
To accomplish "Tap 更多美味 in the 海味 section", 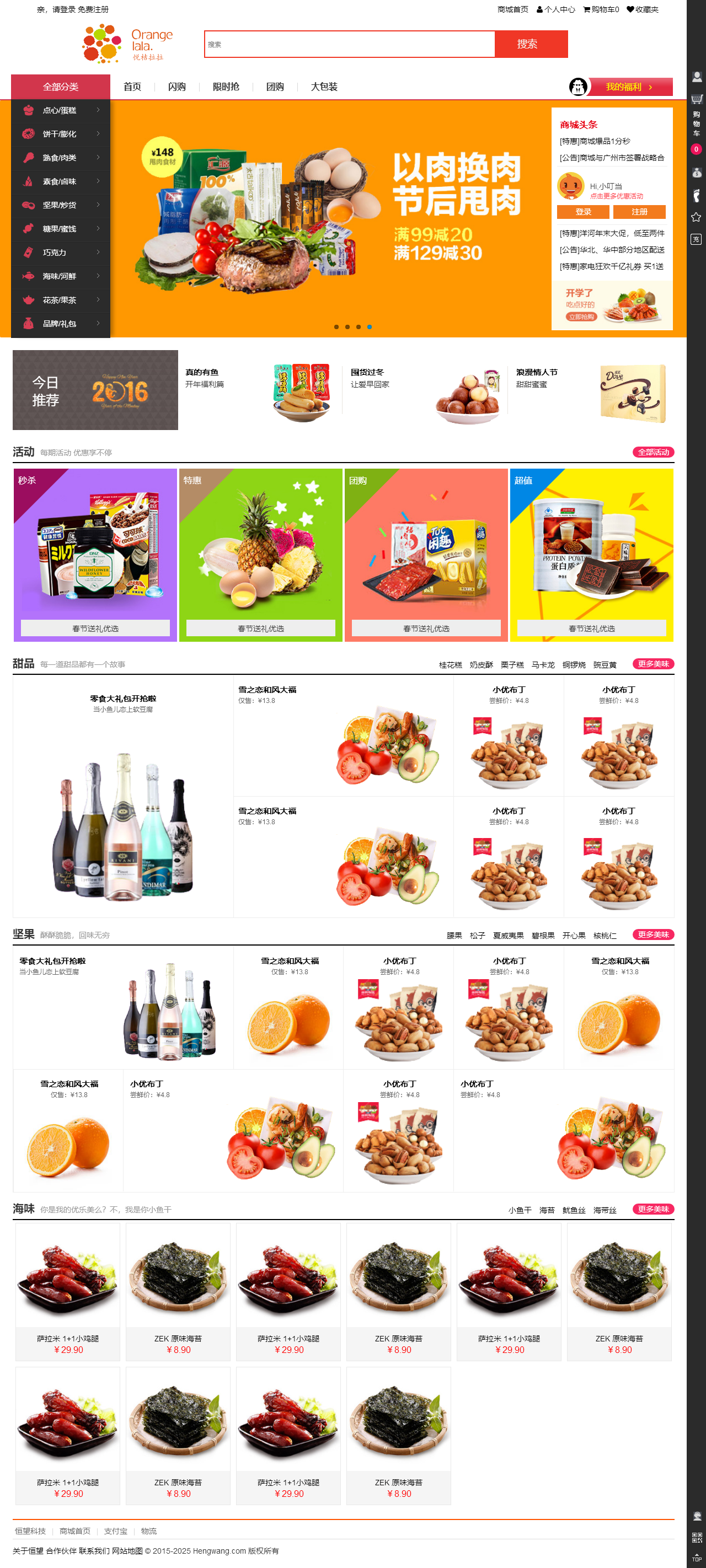I will click(x=652, y=1209).
